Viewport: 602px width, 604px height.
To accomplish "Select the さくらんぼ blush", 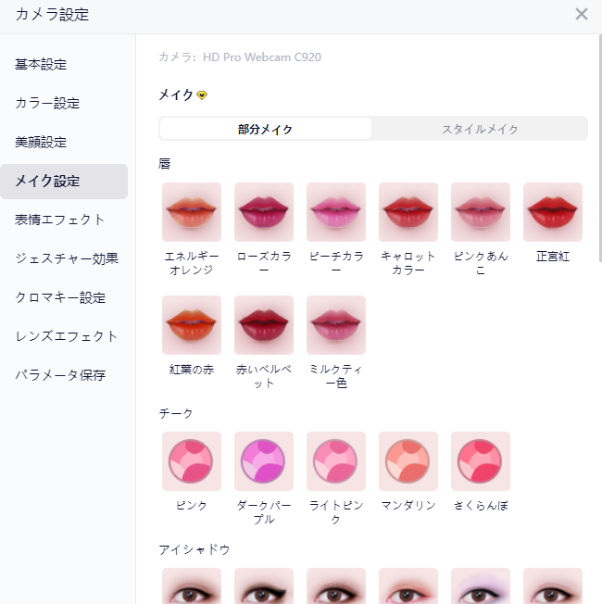I will [480, 461].
